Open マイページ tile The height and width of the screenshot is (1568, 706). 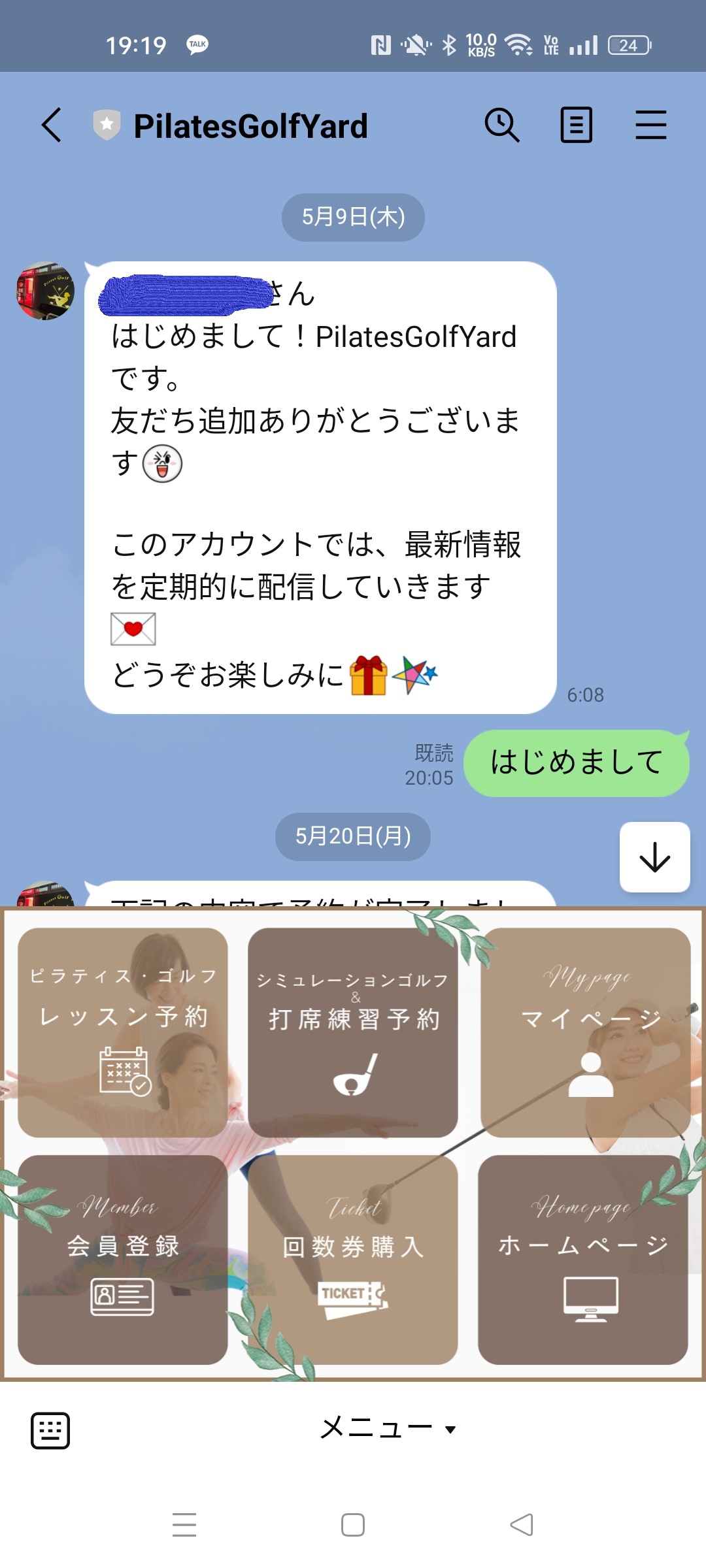pyautogui.click(x=585, y=1032)
